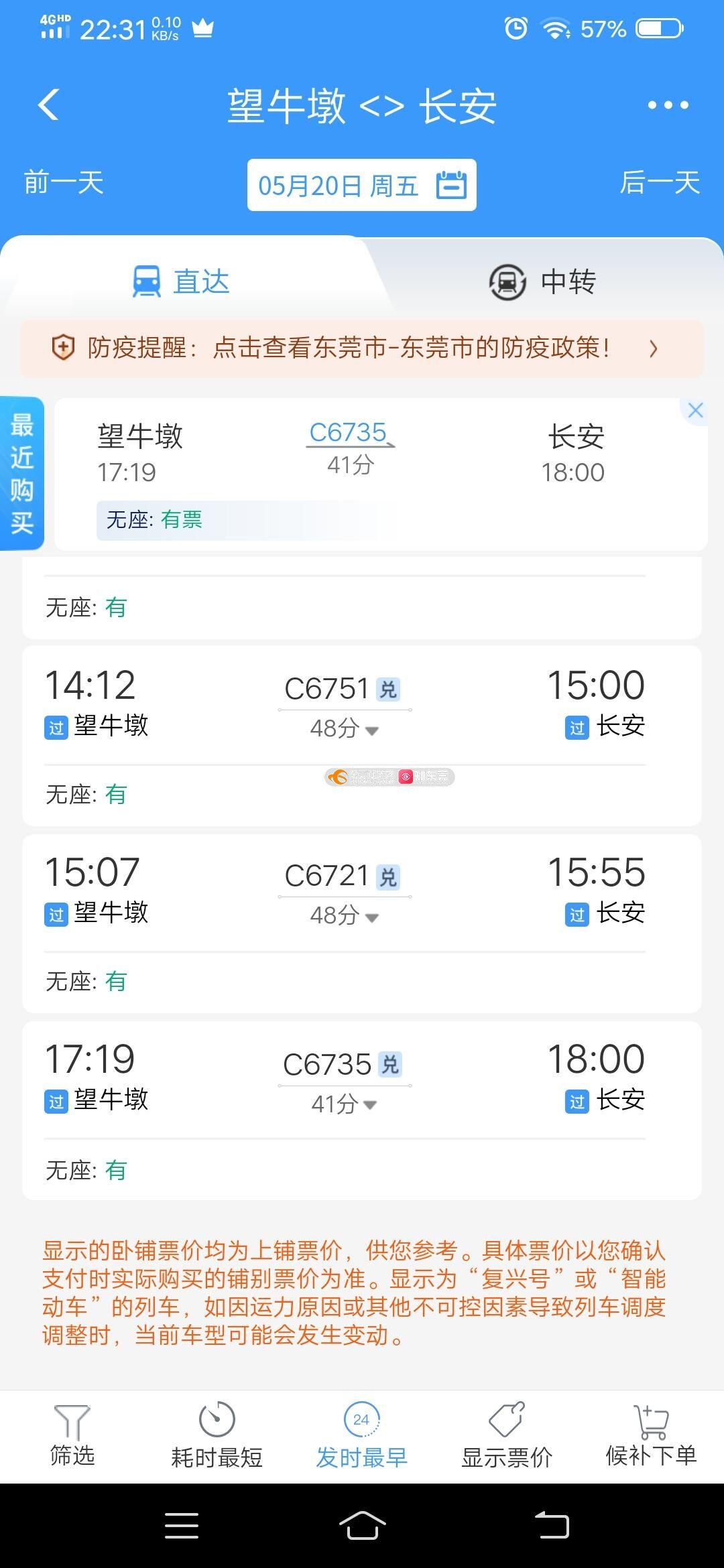Image resolution: width=724 pixels, height=1568 pixels.
Task: Toggle 显示票价 to show ticket prices
Action: click(x=507, y=1435)
